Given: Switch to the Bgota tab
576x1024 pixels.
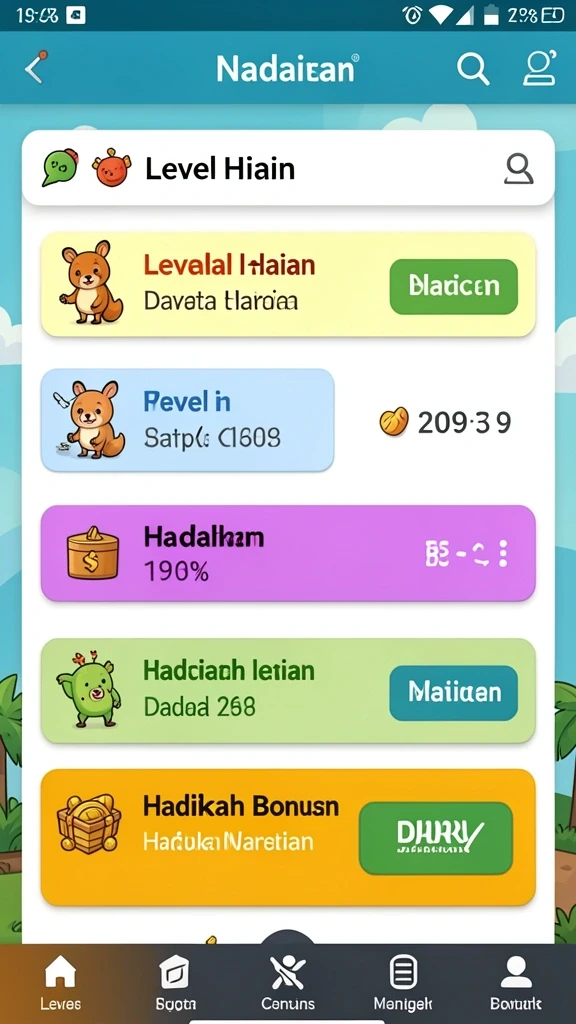Looking at the screenshot, I should 176,985.
